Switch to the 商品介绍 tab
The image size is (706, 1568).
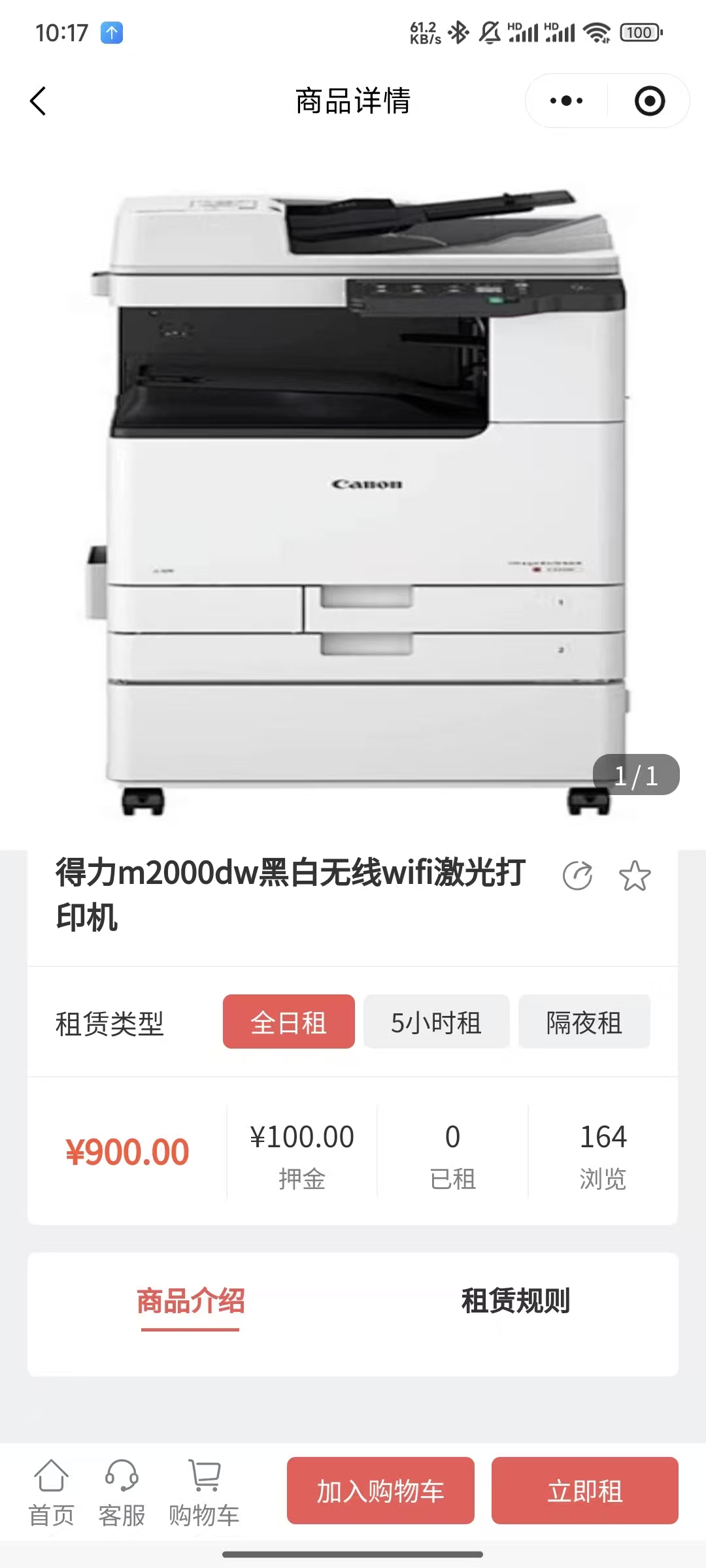(190, 1301)
